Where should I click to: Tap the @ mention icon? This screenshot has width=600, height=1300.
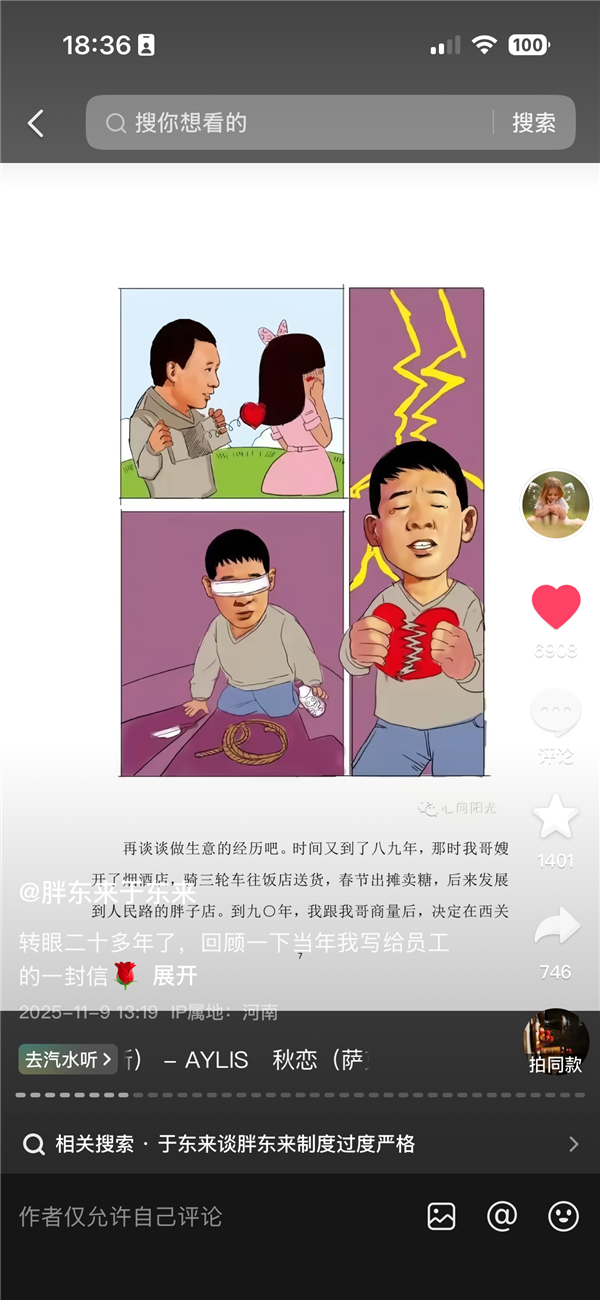coord(502,1216)
